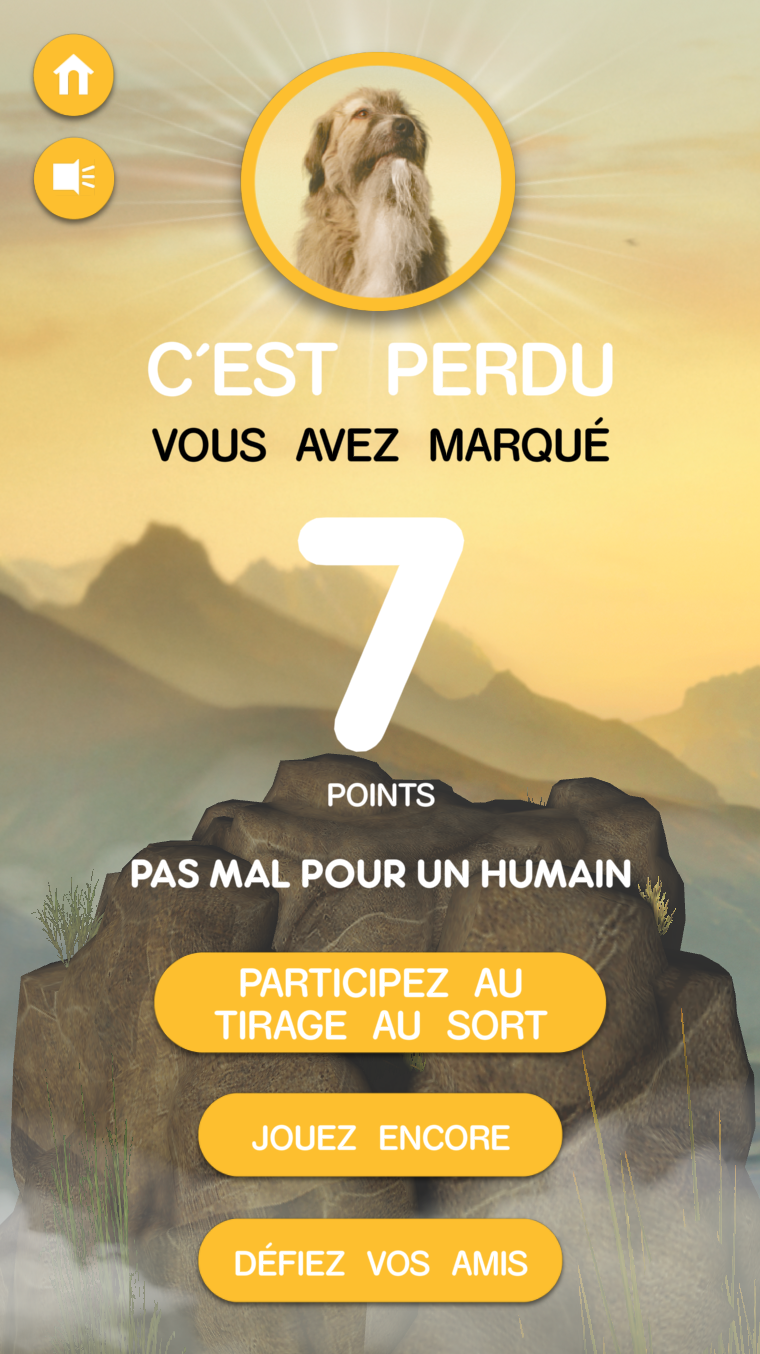Select Jouez encore to replay
This screenshot has width=760, height=1354.
(x=380, y=1136)
